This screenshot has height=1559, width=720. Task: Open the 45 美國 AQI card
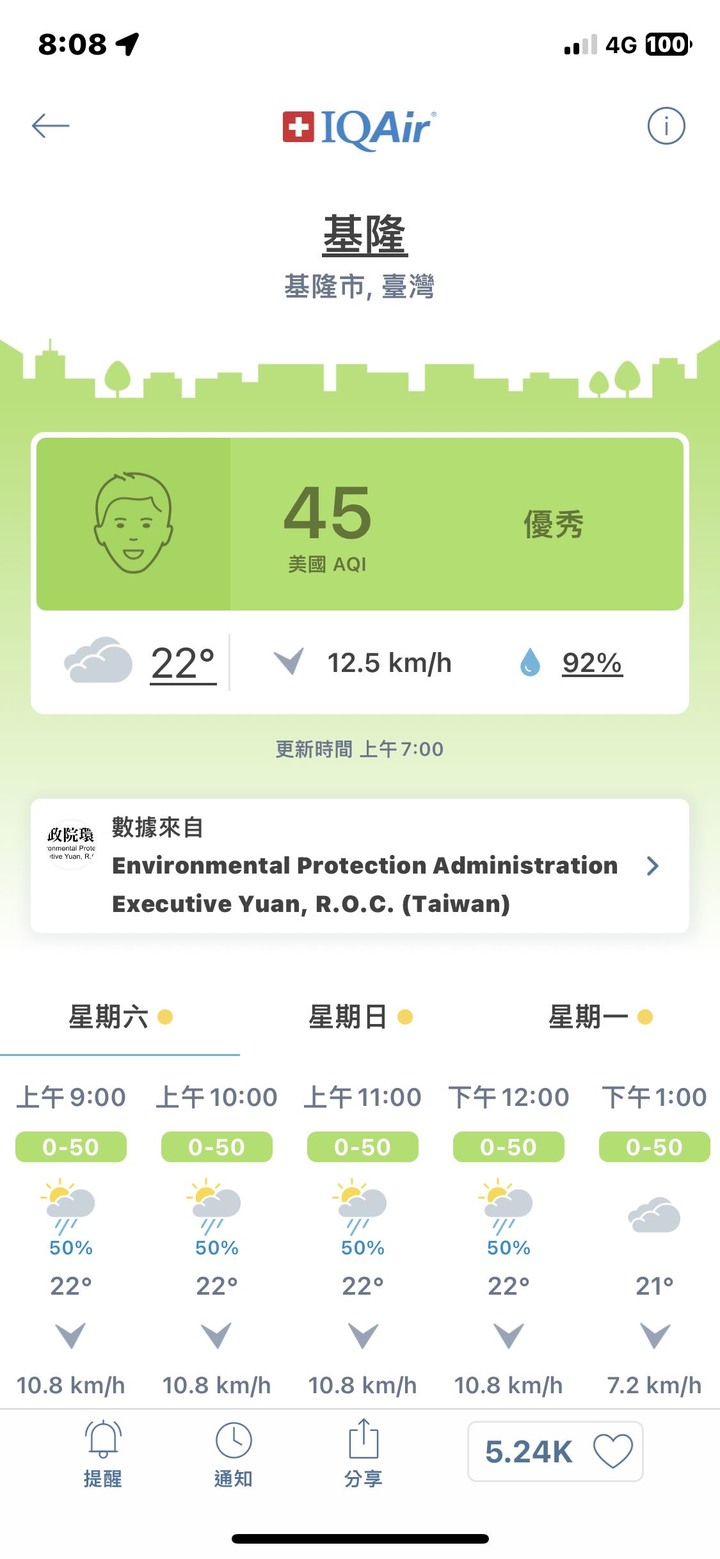pyautogui.click(x=360, y=524)
